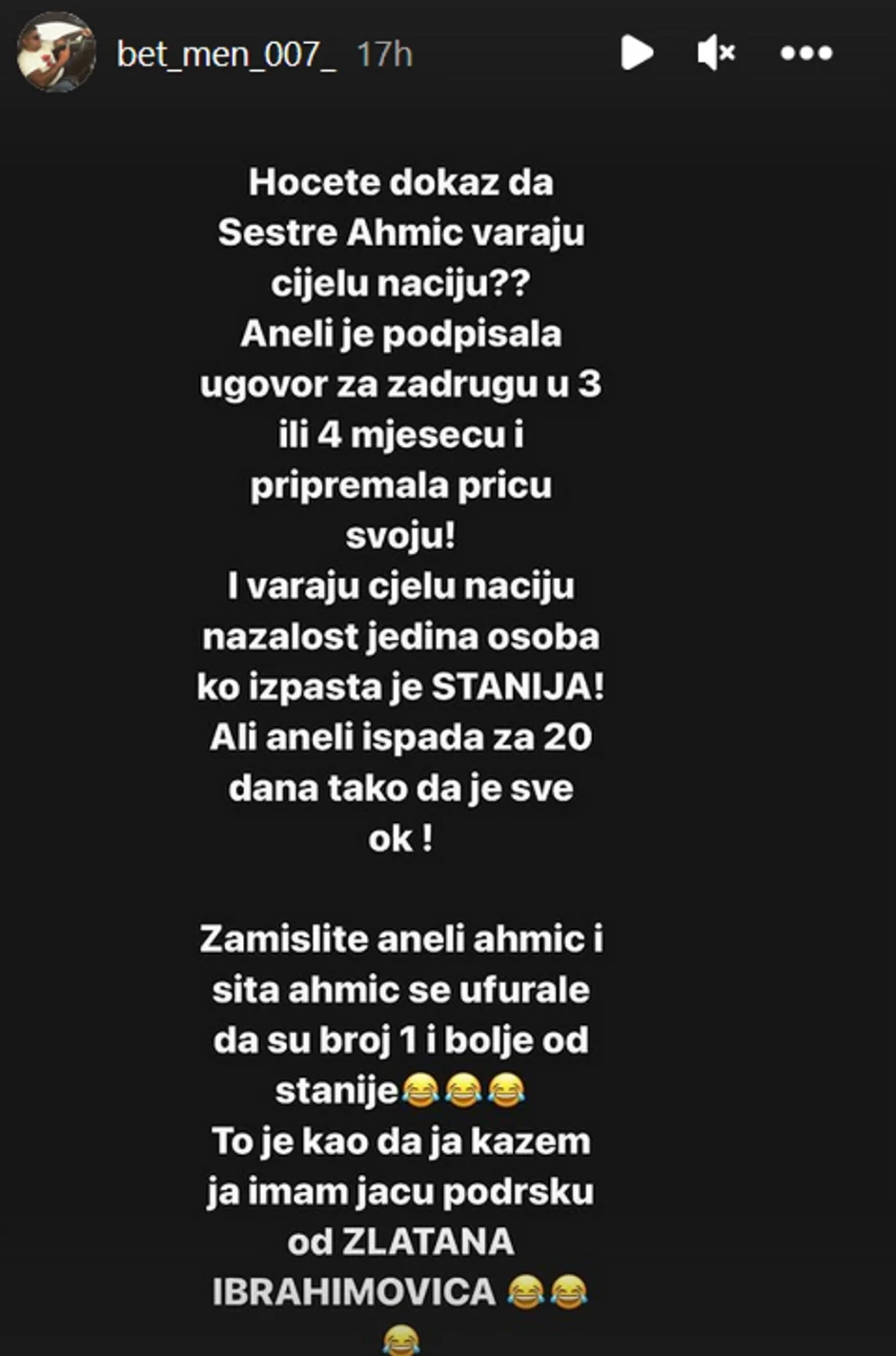Open the options overflow next to the play icon

pyautogui.click(x=807, y=53)
